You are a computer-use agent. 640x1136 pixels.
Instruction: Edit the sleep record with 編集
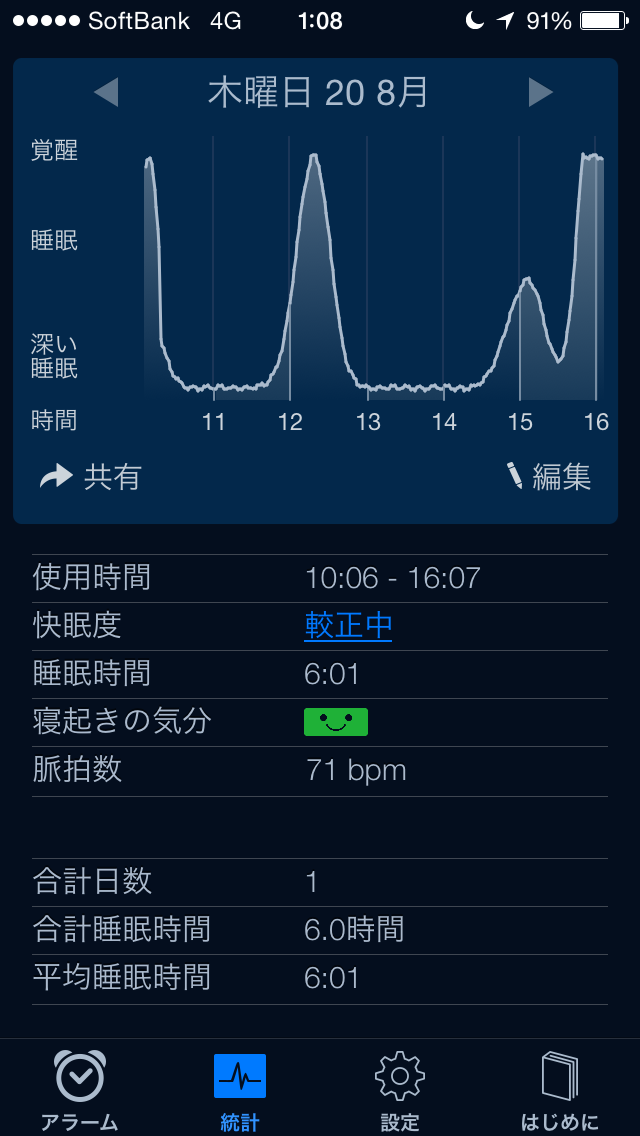tap(549, 477)
